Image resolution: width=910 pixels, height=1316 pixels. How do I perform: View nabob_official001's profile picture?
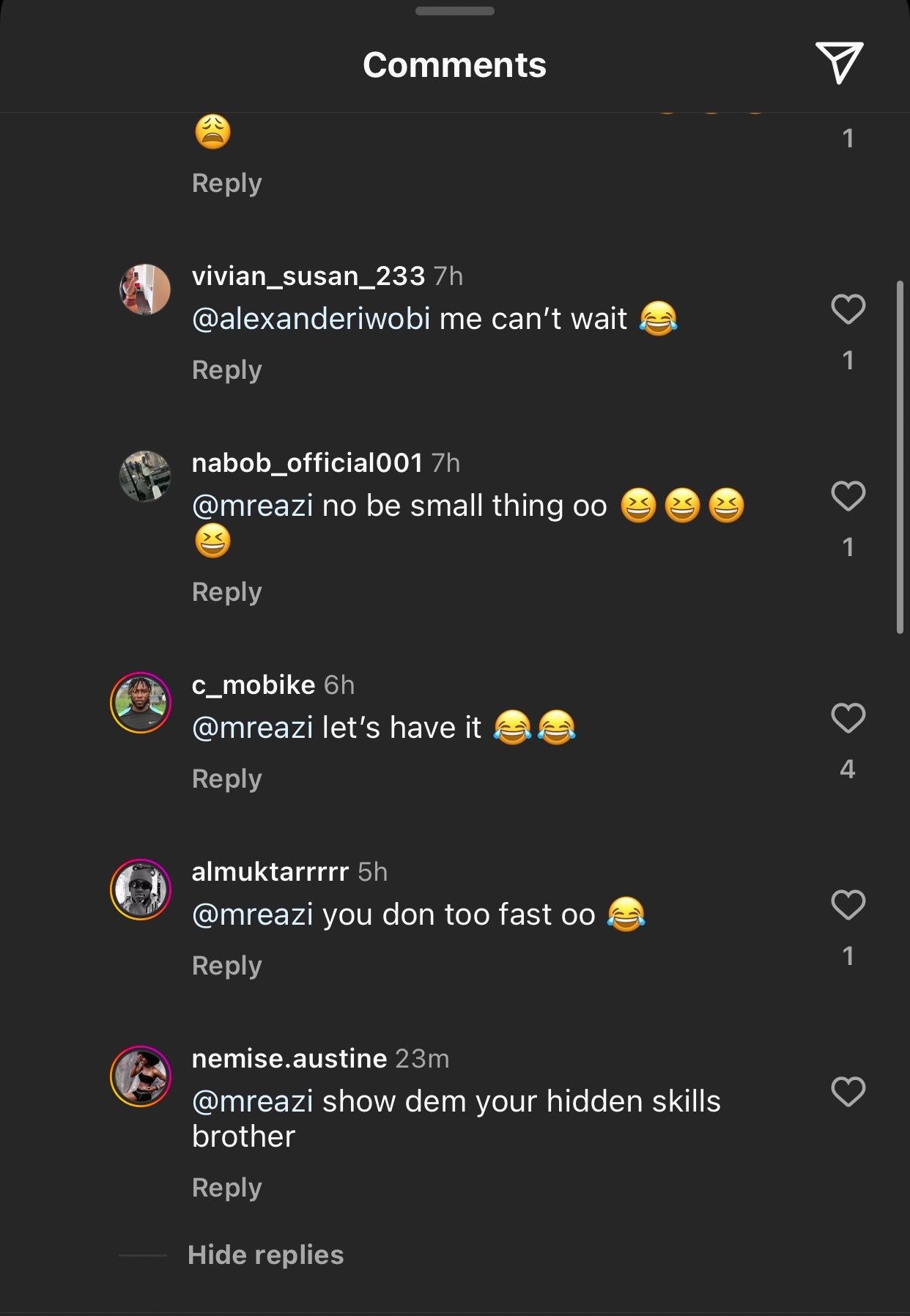point(144,476)
